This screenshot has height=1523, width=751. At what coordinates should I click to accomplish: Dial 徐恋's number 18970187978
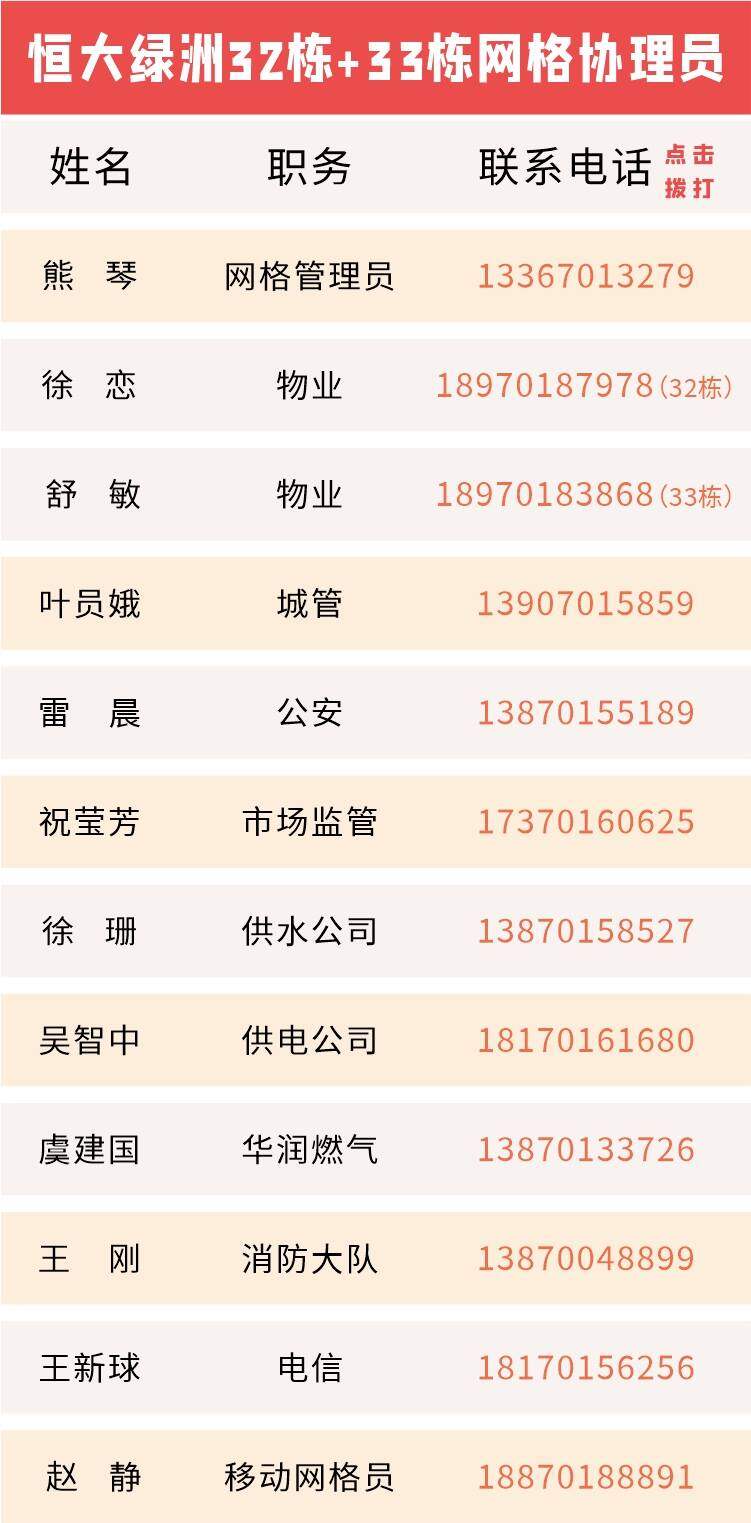pos(545,386)
